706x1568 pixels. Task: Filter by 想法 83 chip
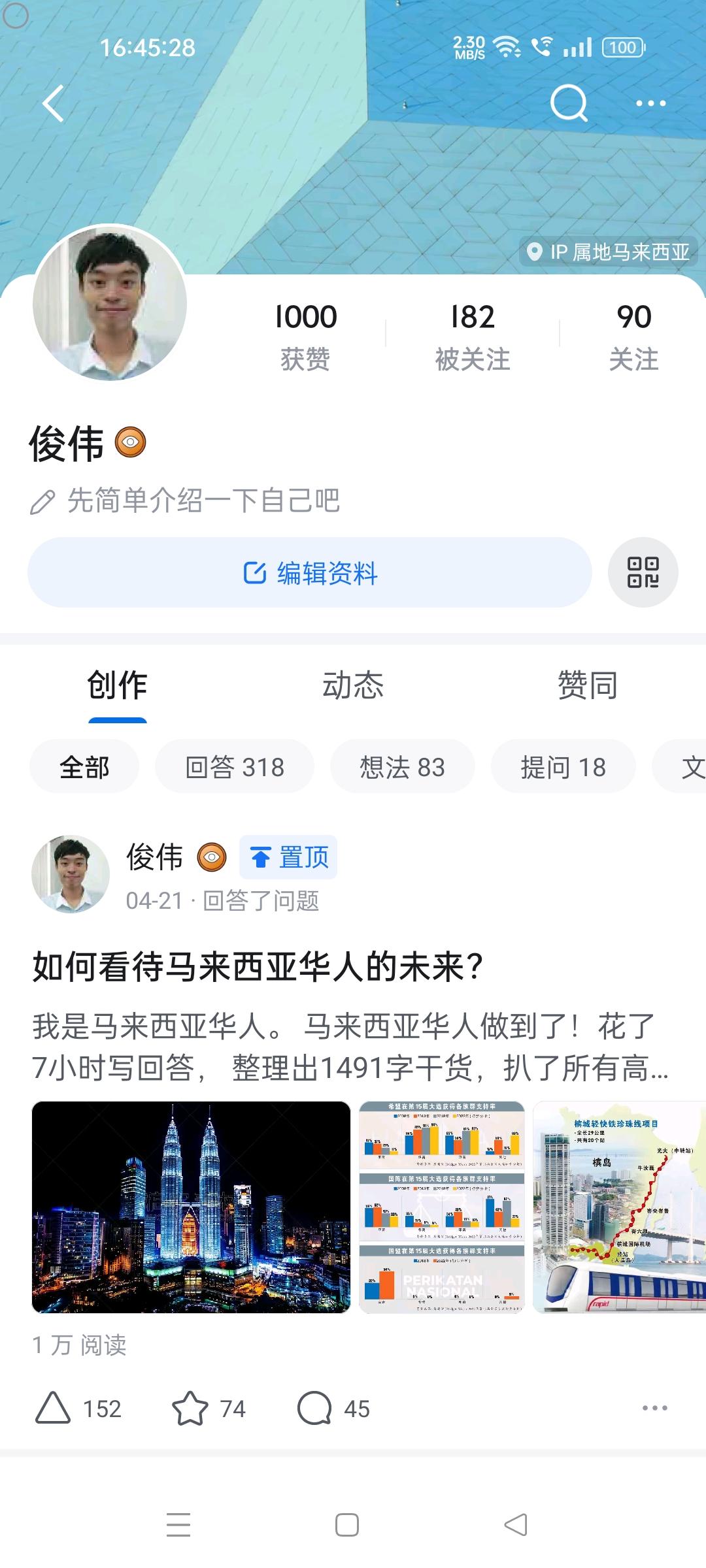coord(402,767)
